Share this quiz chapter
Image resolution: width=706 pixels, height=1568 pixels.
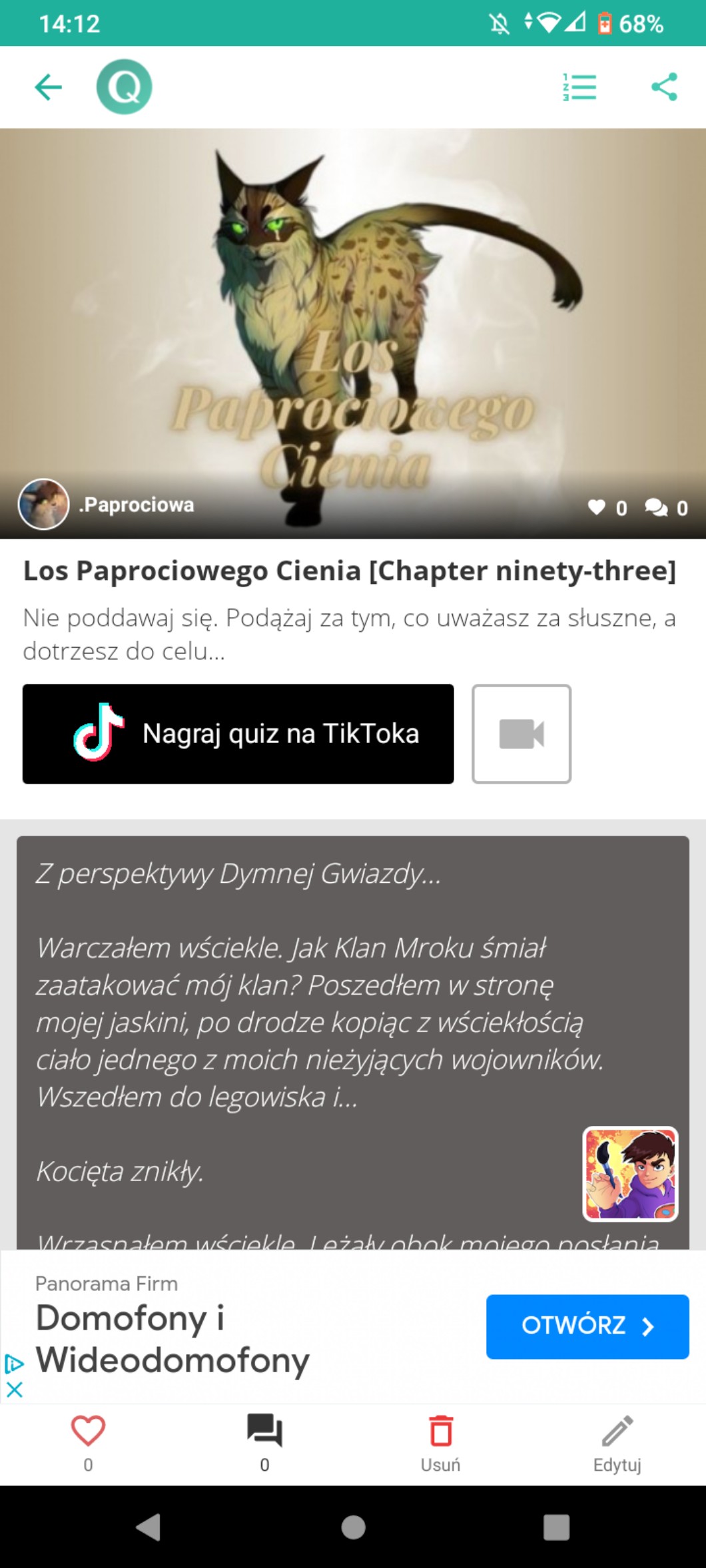click(664, 87)
